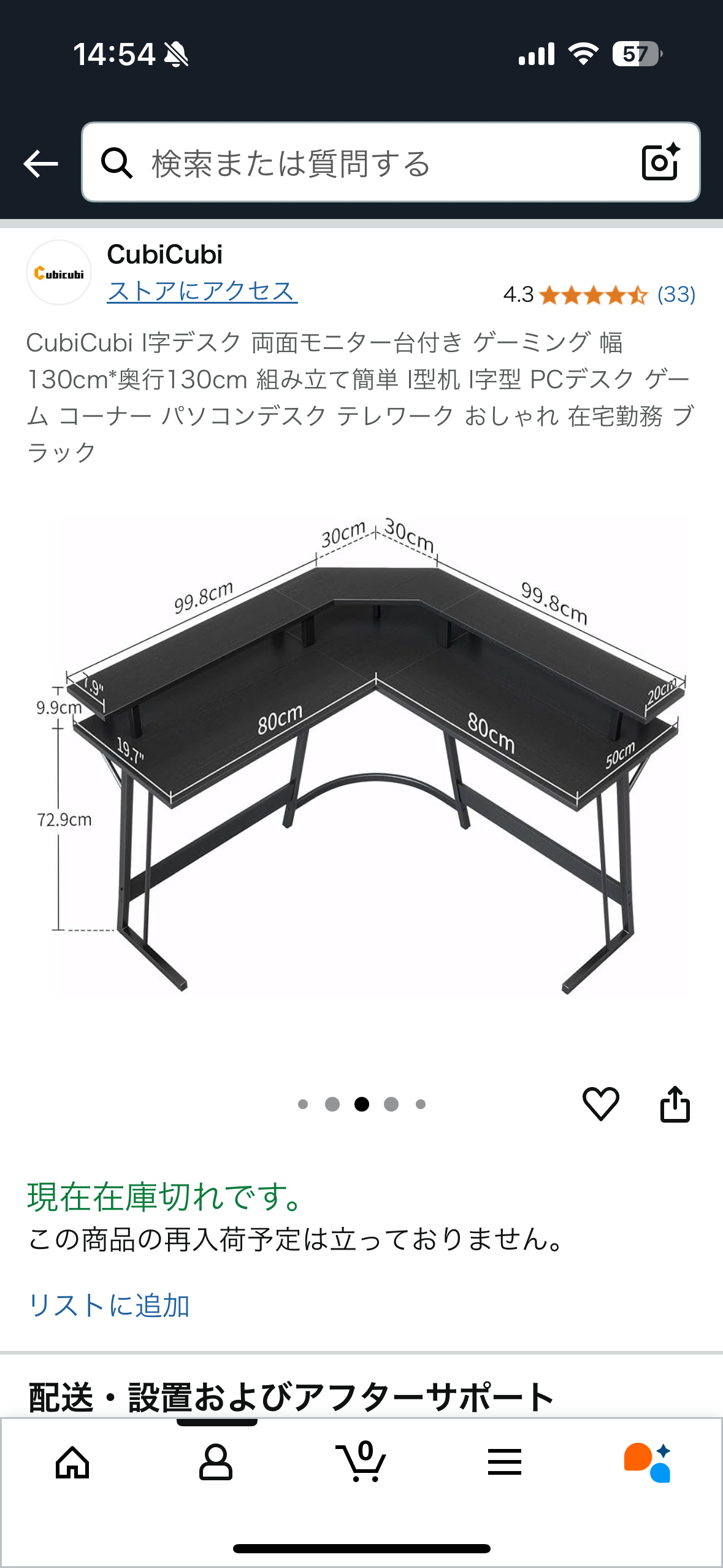
Task: Open camera lens search icon
Action: (x=660, y=163)
